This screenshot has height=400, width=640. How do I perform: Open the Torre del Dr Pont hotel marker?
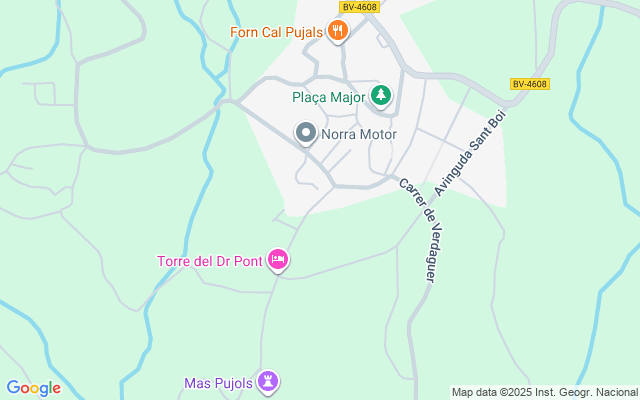tap(278, 261)
